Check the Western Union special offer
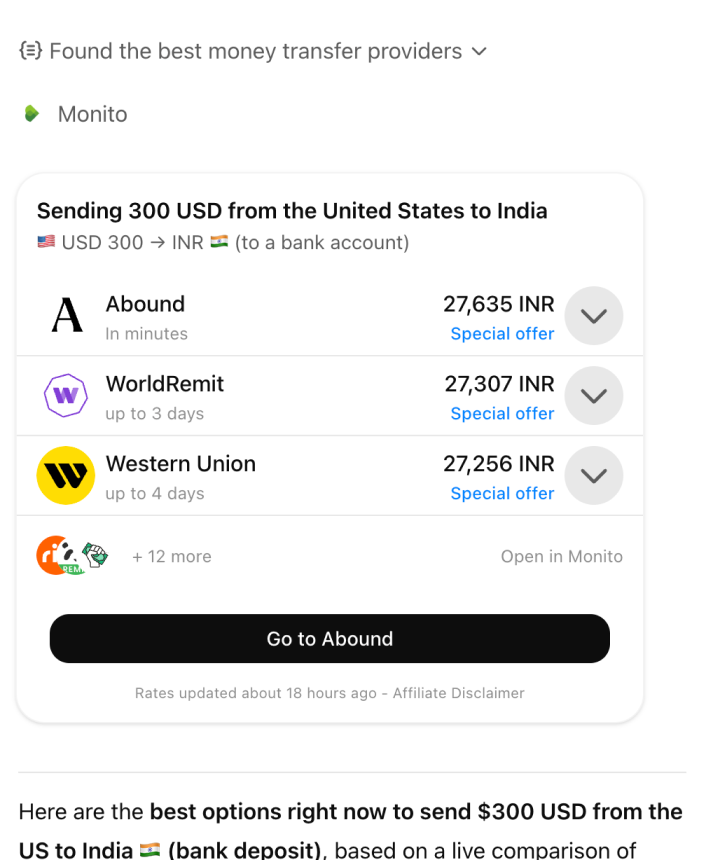The height and width of the screenshot is (860, 706). (502, 494)
